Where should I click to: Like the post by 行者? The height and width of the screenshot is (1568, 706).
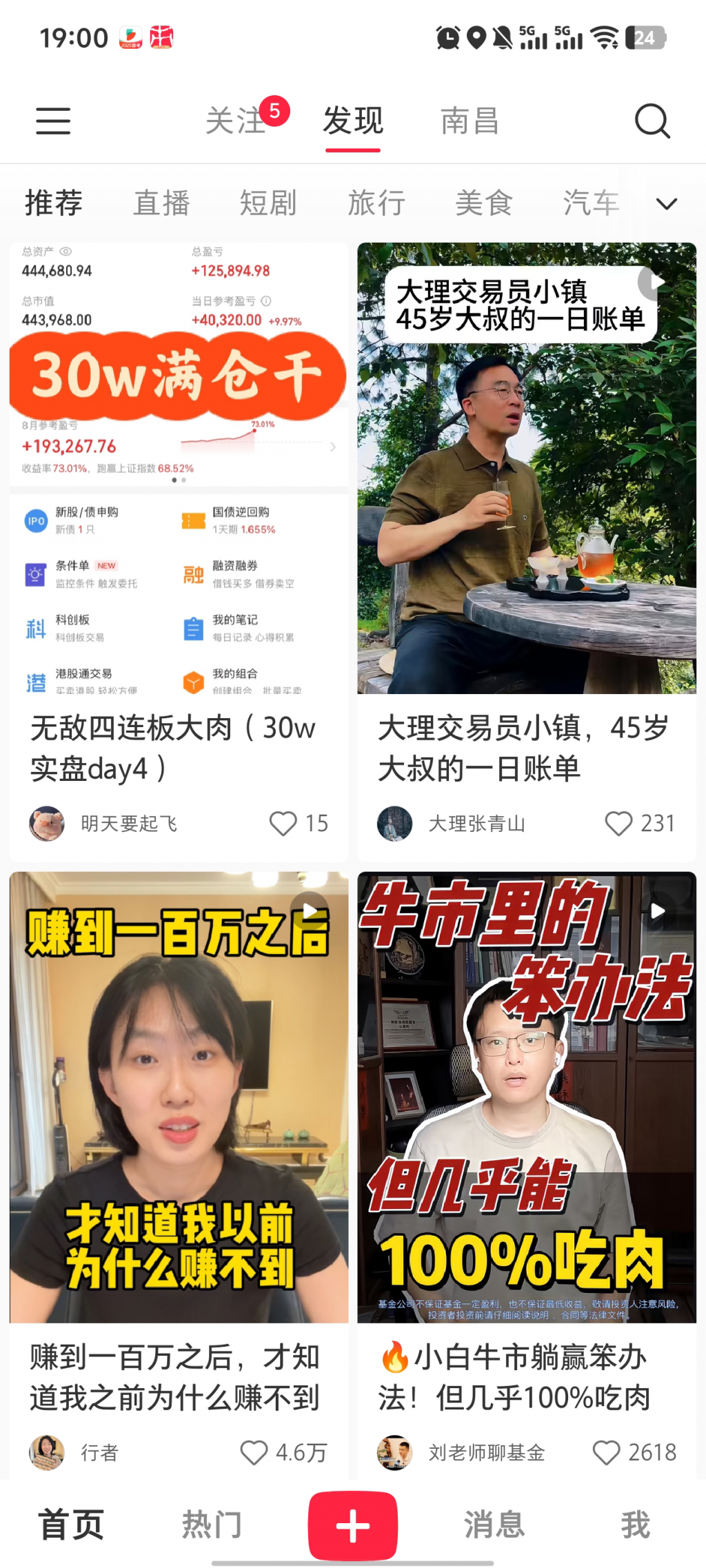point(254,1452)
